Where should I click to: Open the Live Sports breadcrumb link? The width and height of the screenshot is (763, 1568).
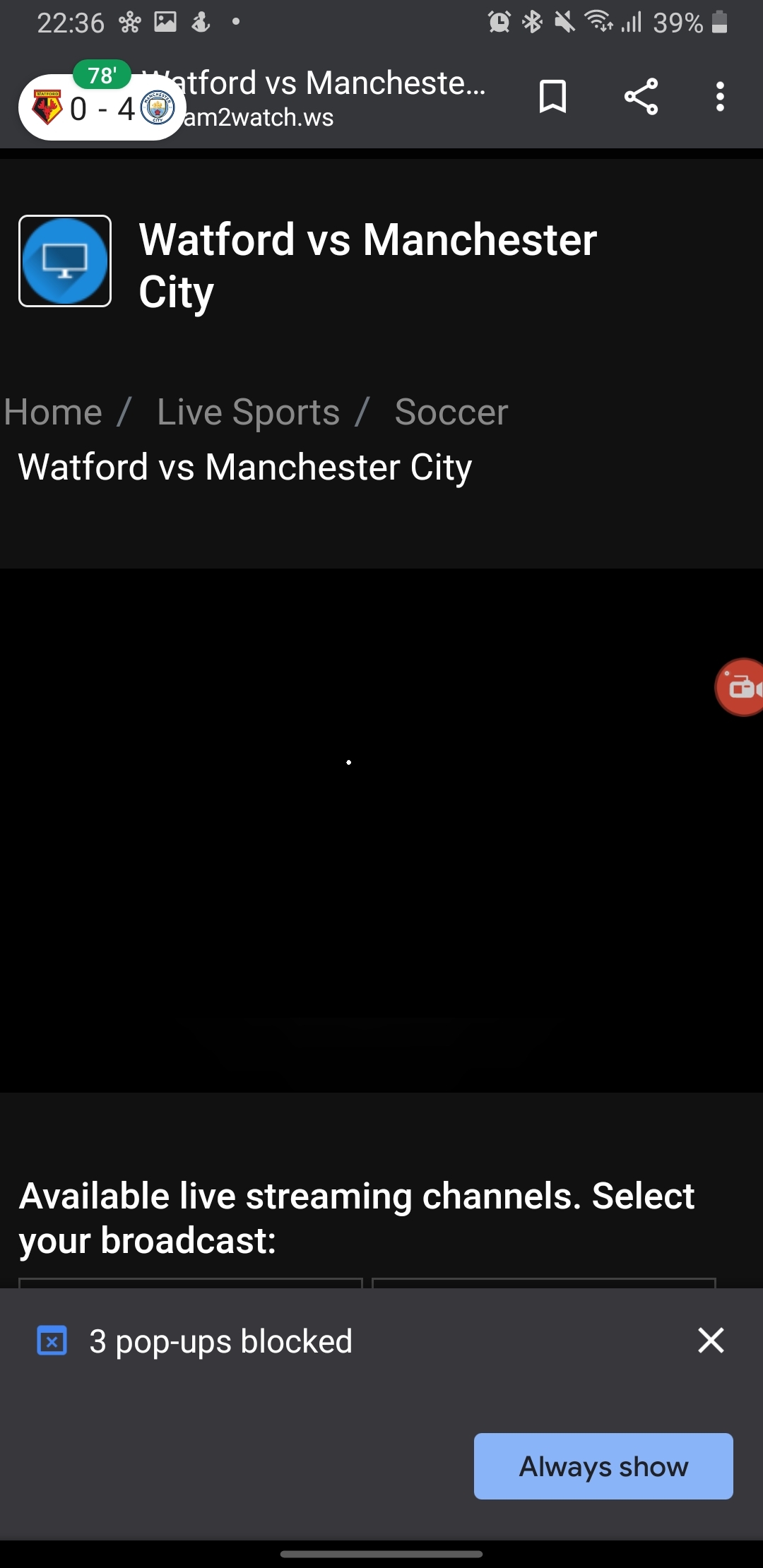tap(248, 412)
